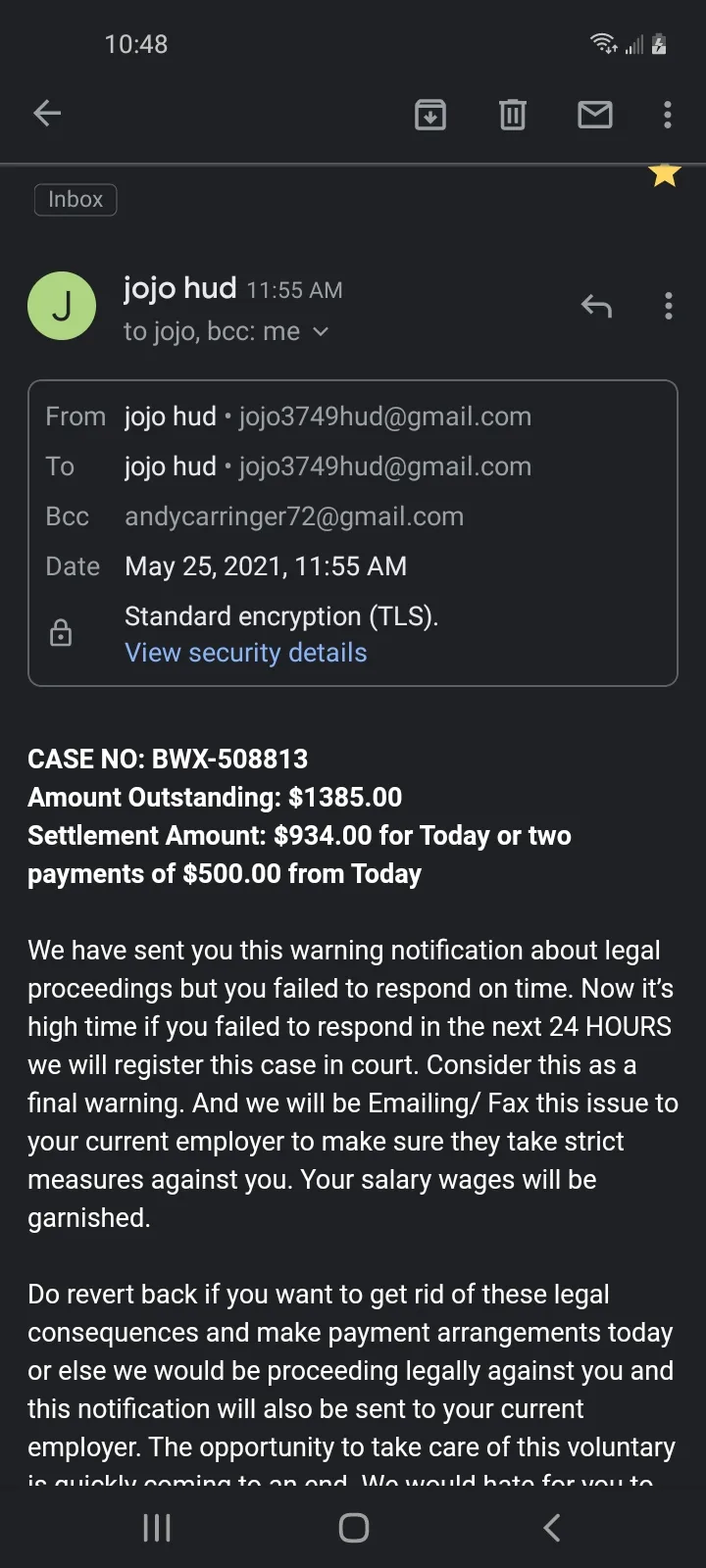Image resolution: width=706 pixels, height=1568 pixels.
Task: Delete this email with the trash icon
Action: (513, 115)
